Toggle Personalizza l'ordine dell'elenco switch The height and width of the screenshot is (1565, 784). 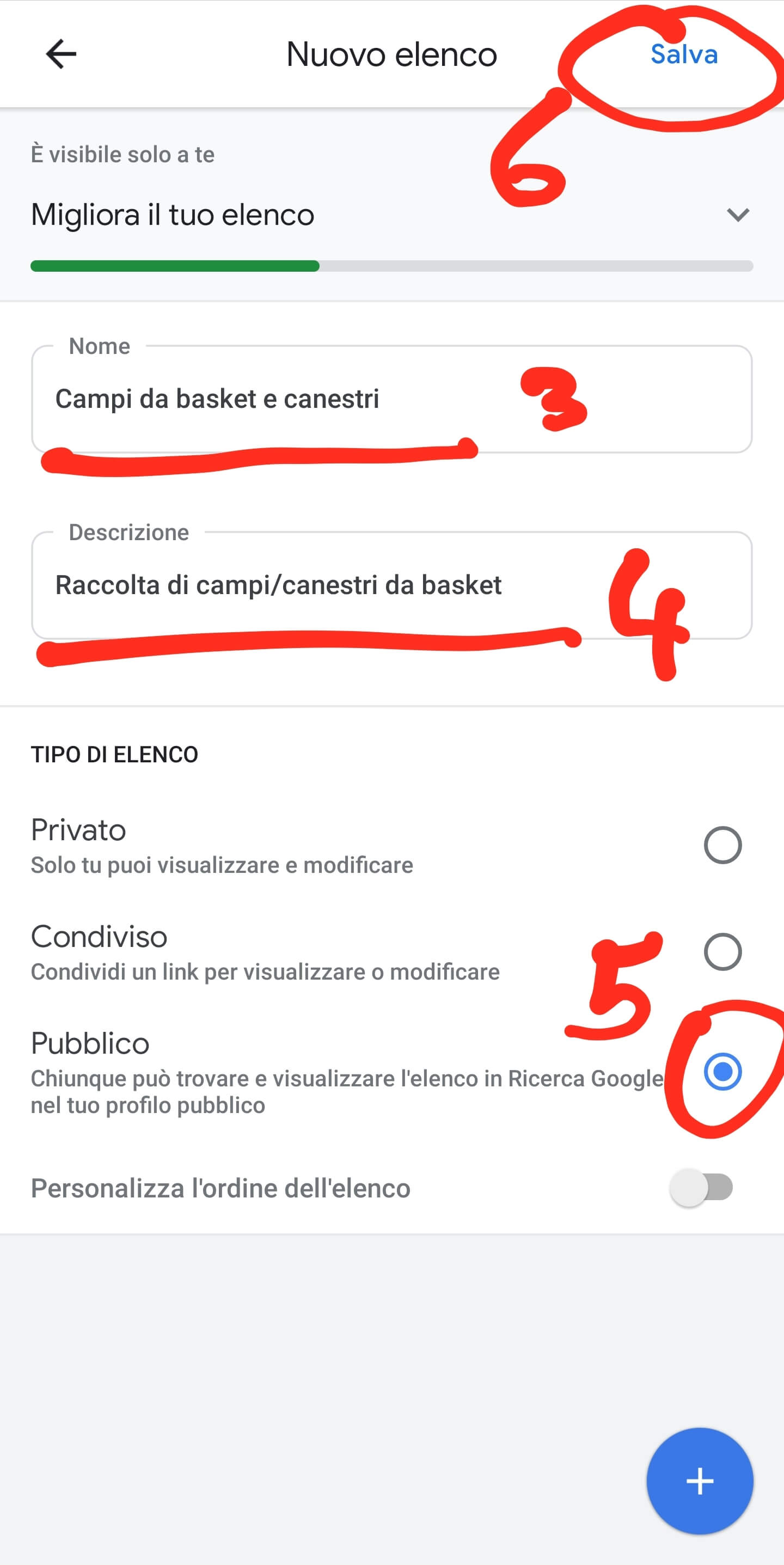click(701, 1187)
